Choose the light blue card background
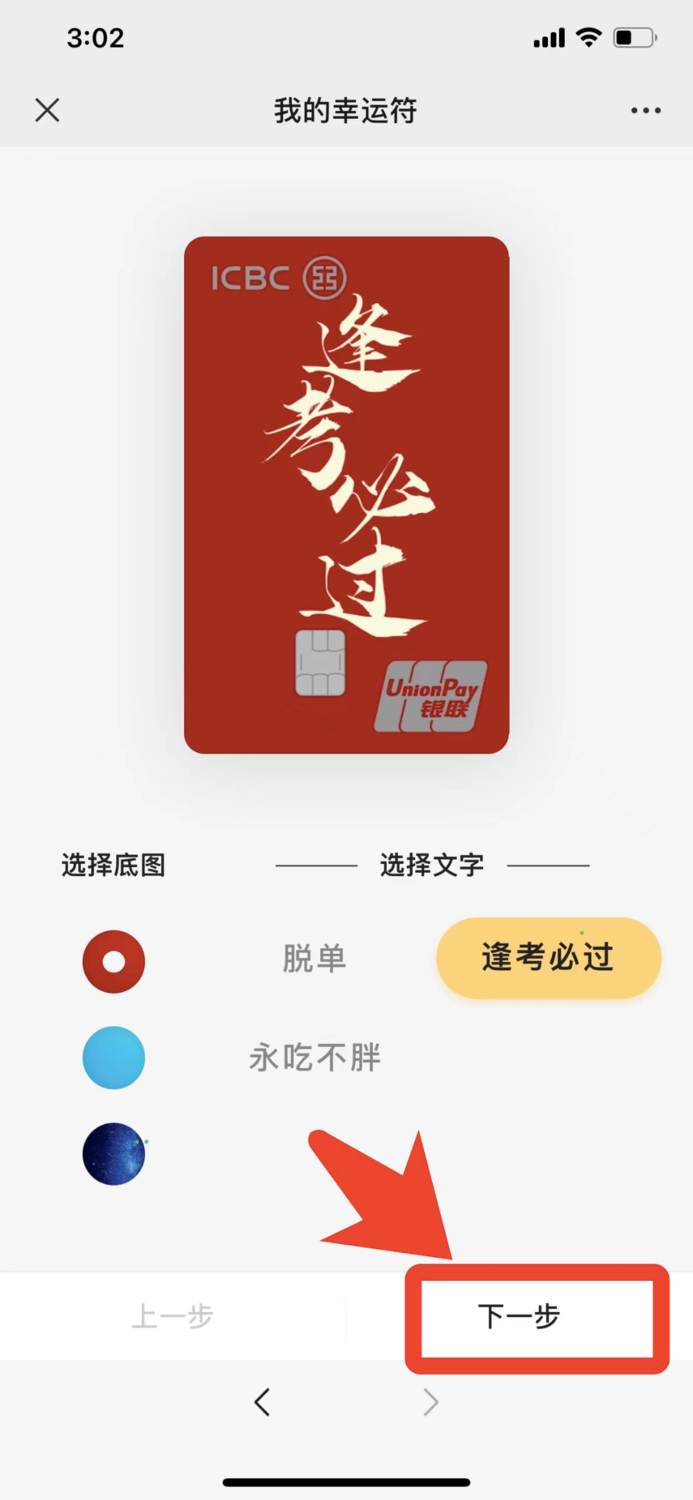Viewport: 693px width, 1500px height. pyautogui.click(x=114, y=1058)
